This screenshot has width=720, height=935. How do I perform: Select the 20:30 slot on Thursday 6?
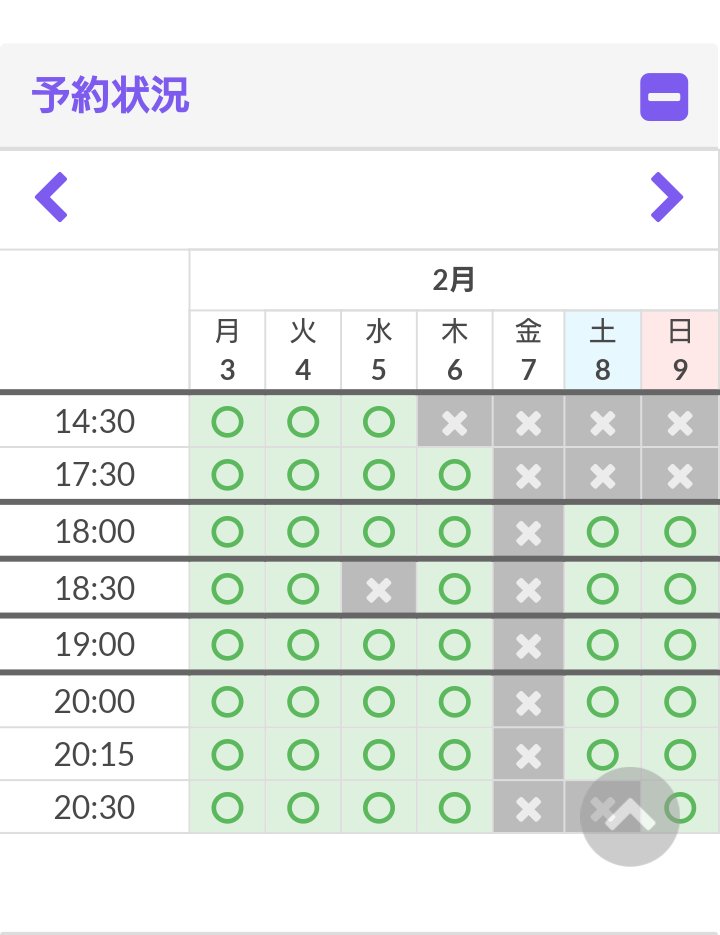click(x=455, y=808)
